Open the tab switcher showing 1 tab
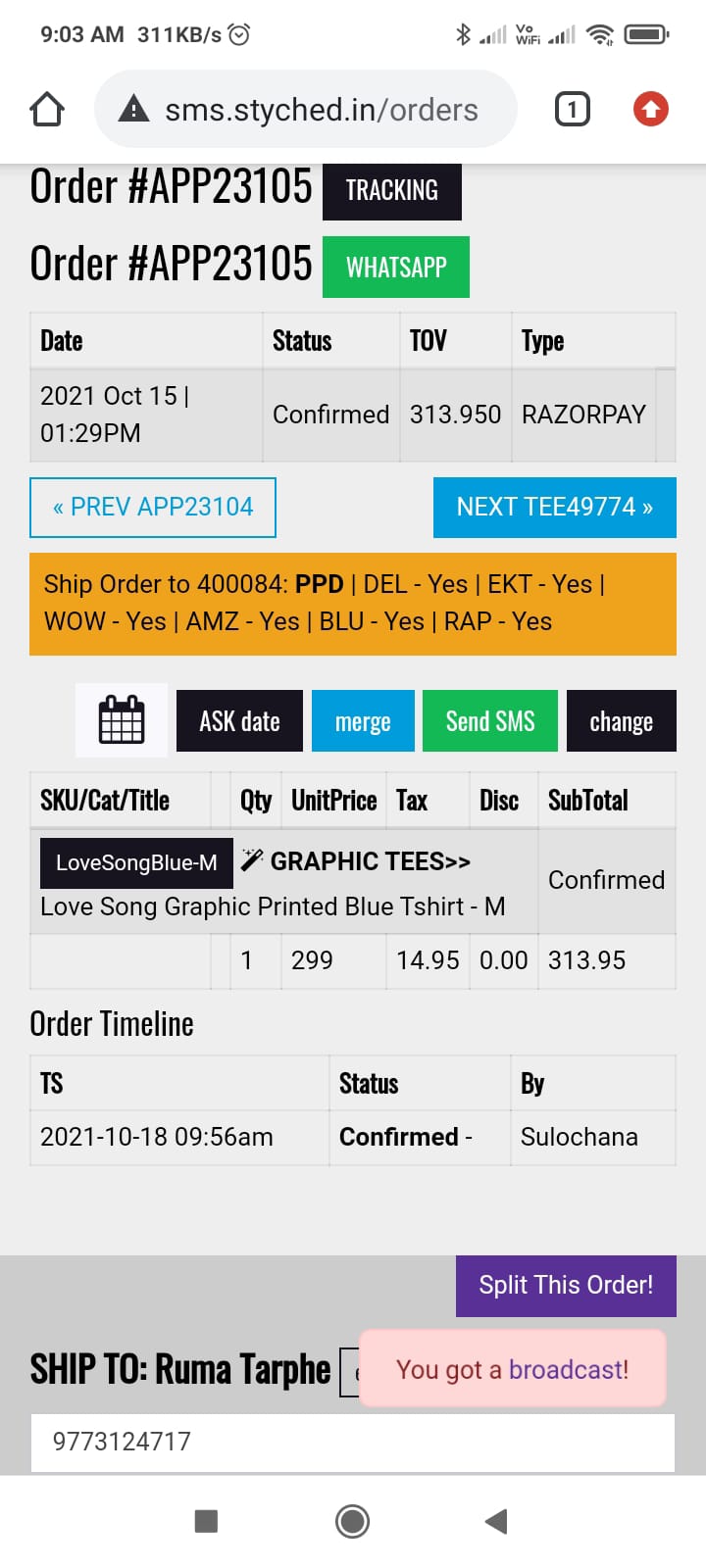The image size is (706, 1568). [x=573, y=109]
